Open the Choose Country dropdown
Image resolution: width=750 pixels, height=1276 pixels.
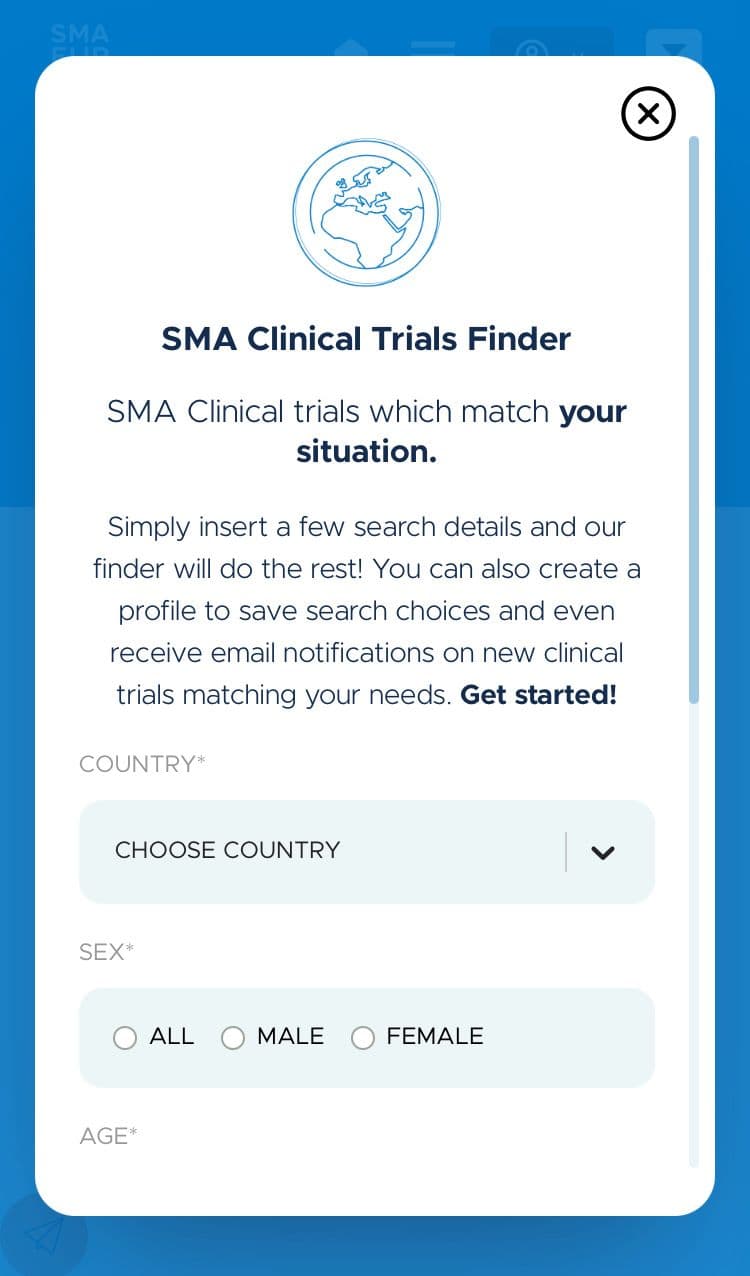366,851
